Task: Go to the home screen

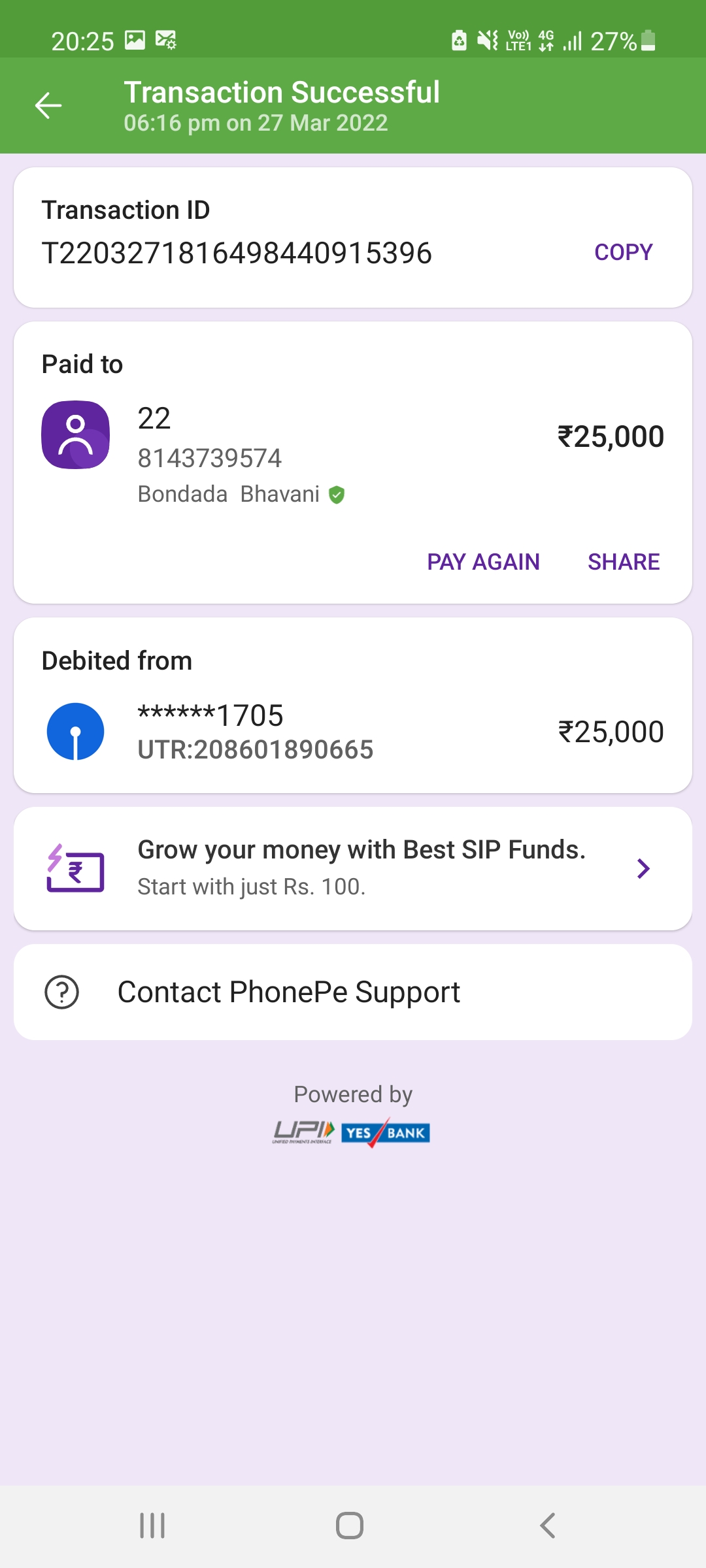Action: [x=350, y=1526]
